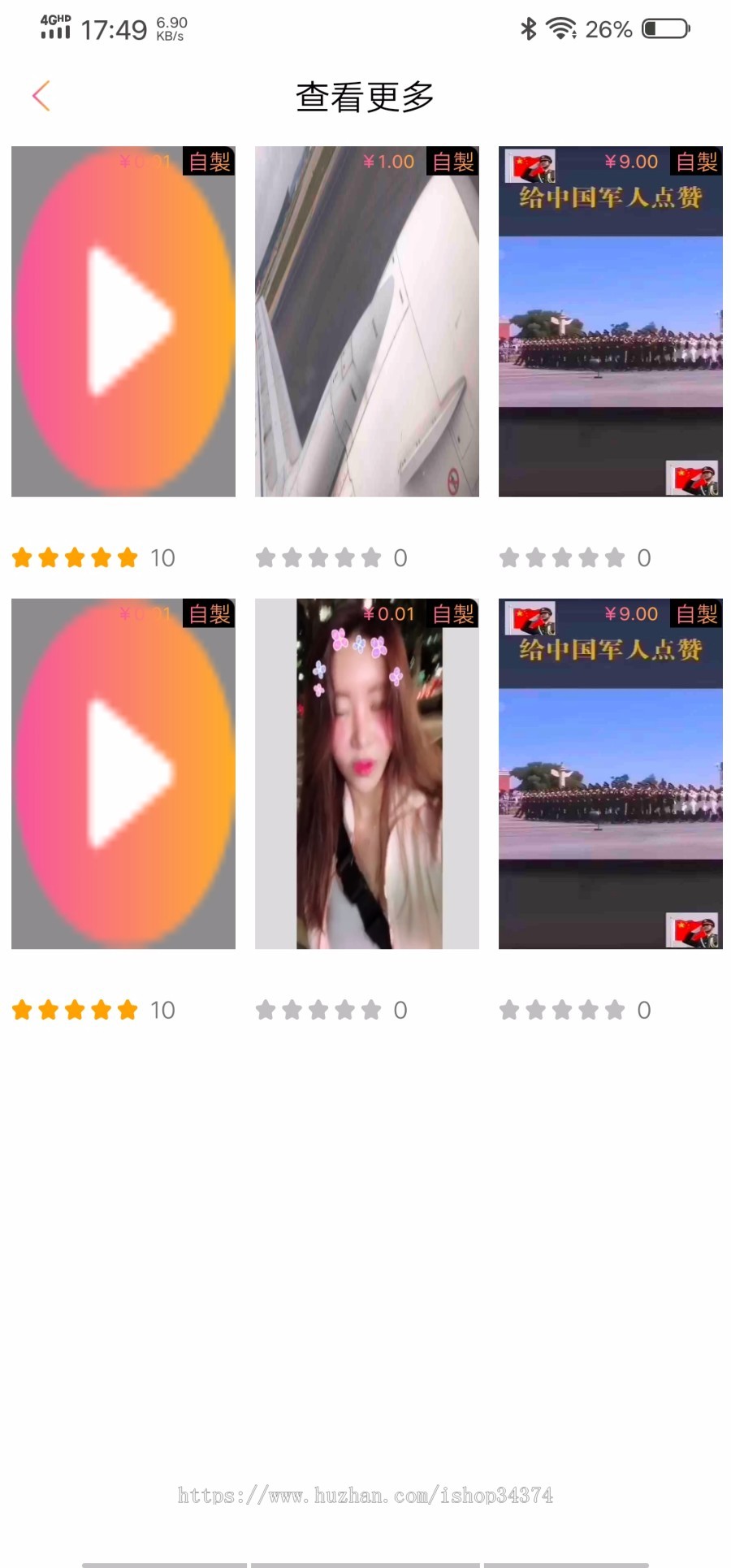Image resolution: width=731 pixels, height=1568 pixels.
Task: Open the girl selfie video thumbnail
Action: [x=365, y=772]
